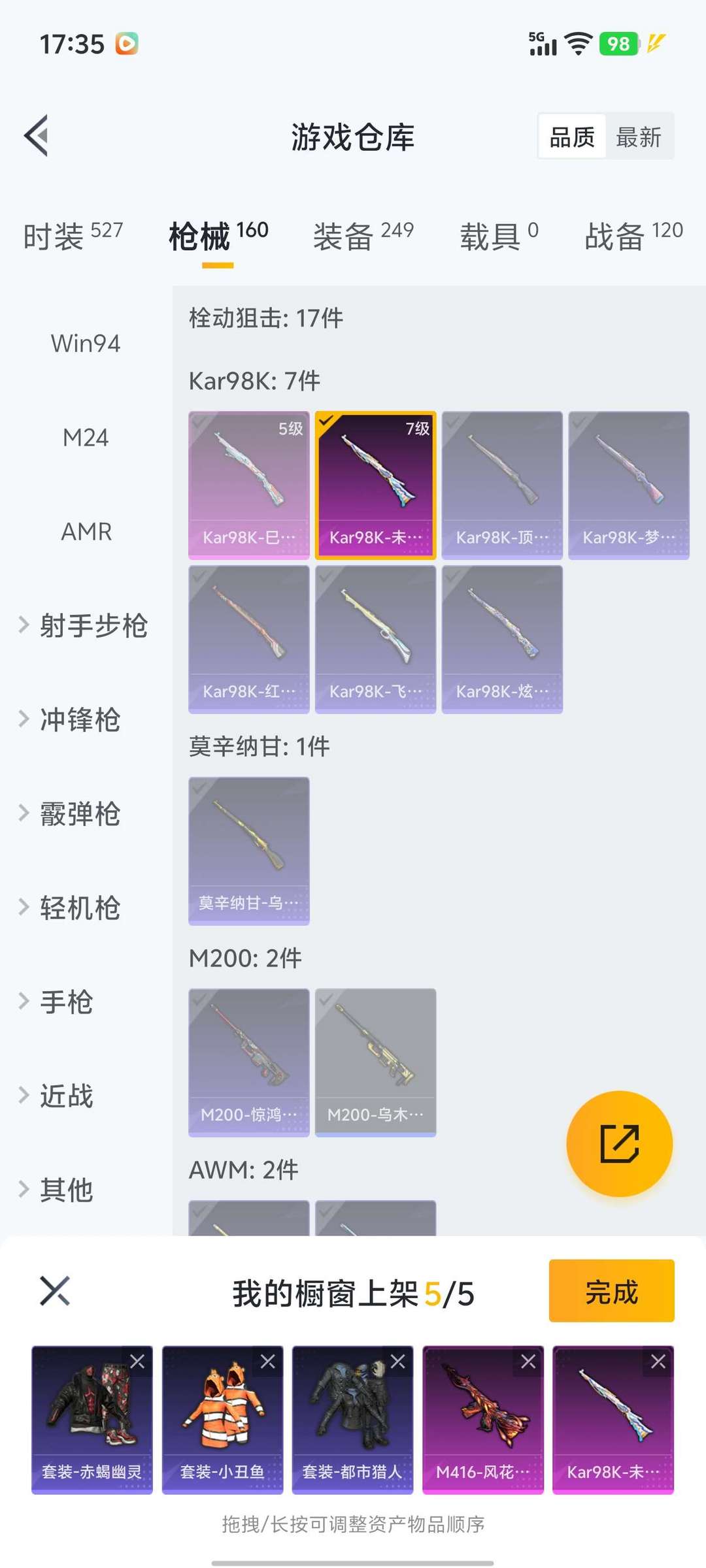Expand the 霰弹枪 category

coord(72,814)
